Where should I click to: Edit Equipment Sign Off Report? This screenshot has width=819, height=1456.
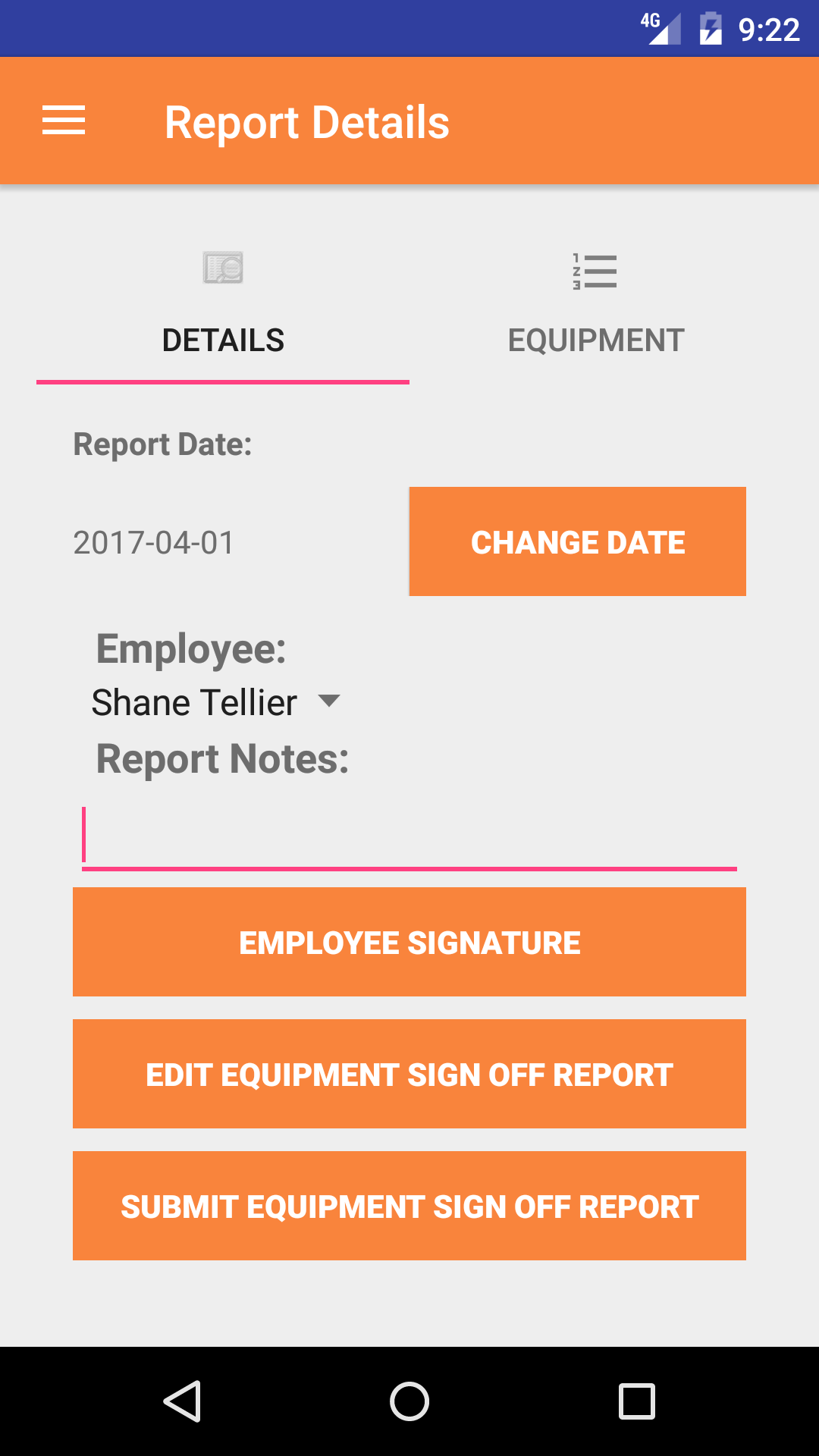(409, 1074)
